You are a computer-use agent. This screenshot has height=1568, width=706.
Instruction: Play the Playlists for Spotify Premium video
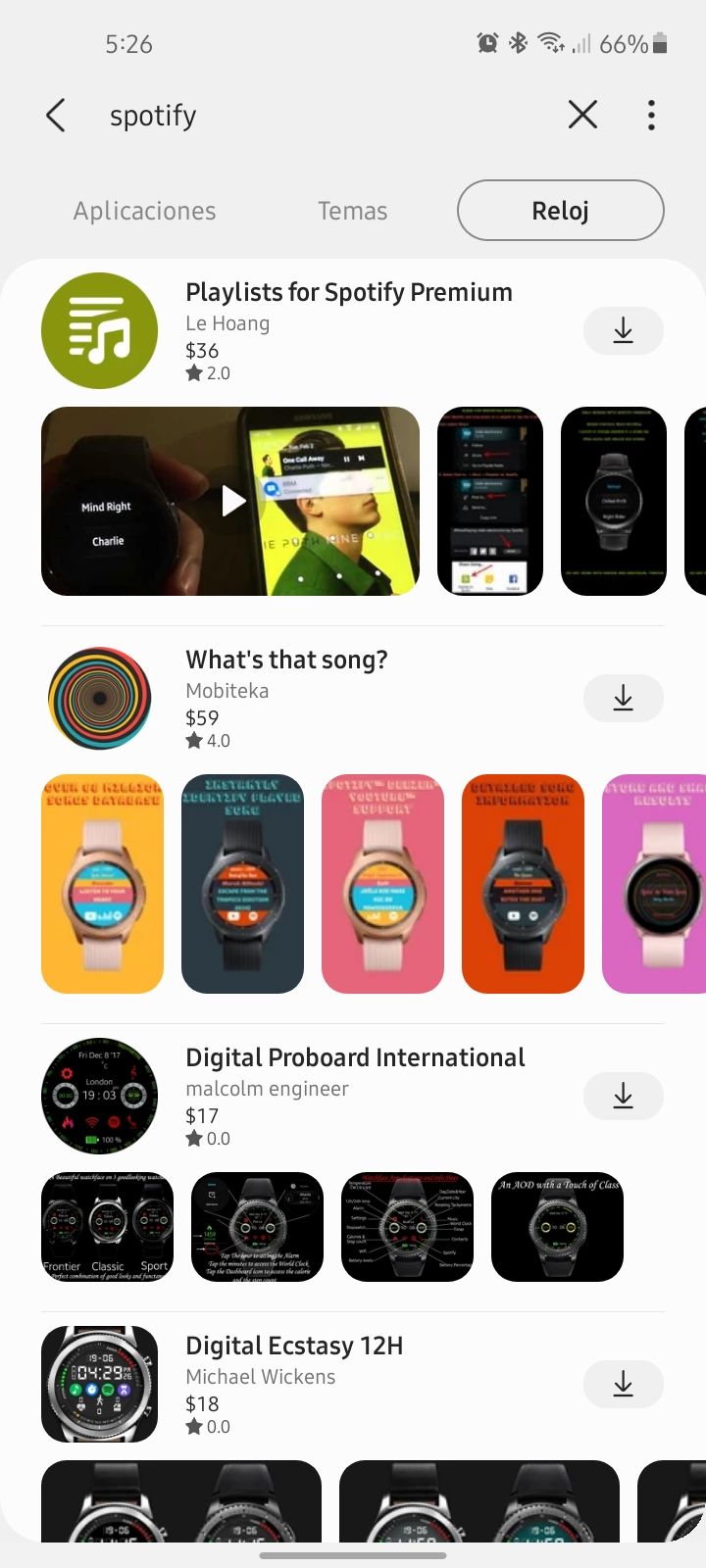[230, 501]
